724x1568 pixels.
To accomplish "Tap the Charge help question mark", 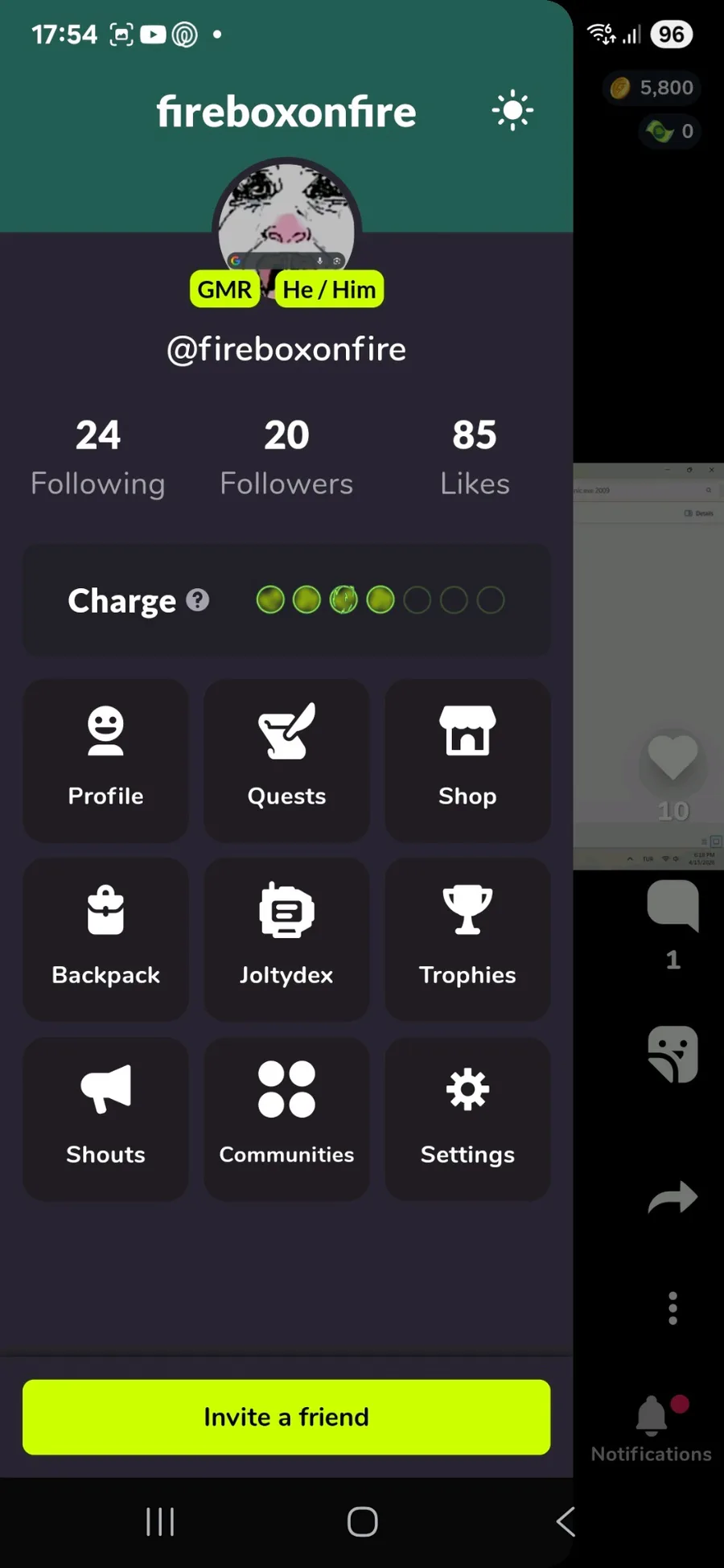I will [198, 600].
